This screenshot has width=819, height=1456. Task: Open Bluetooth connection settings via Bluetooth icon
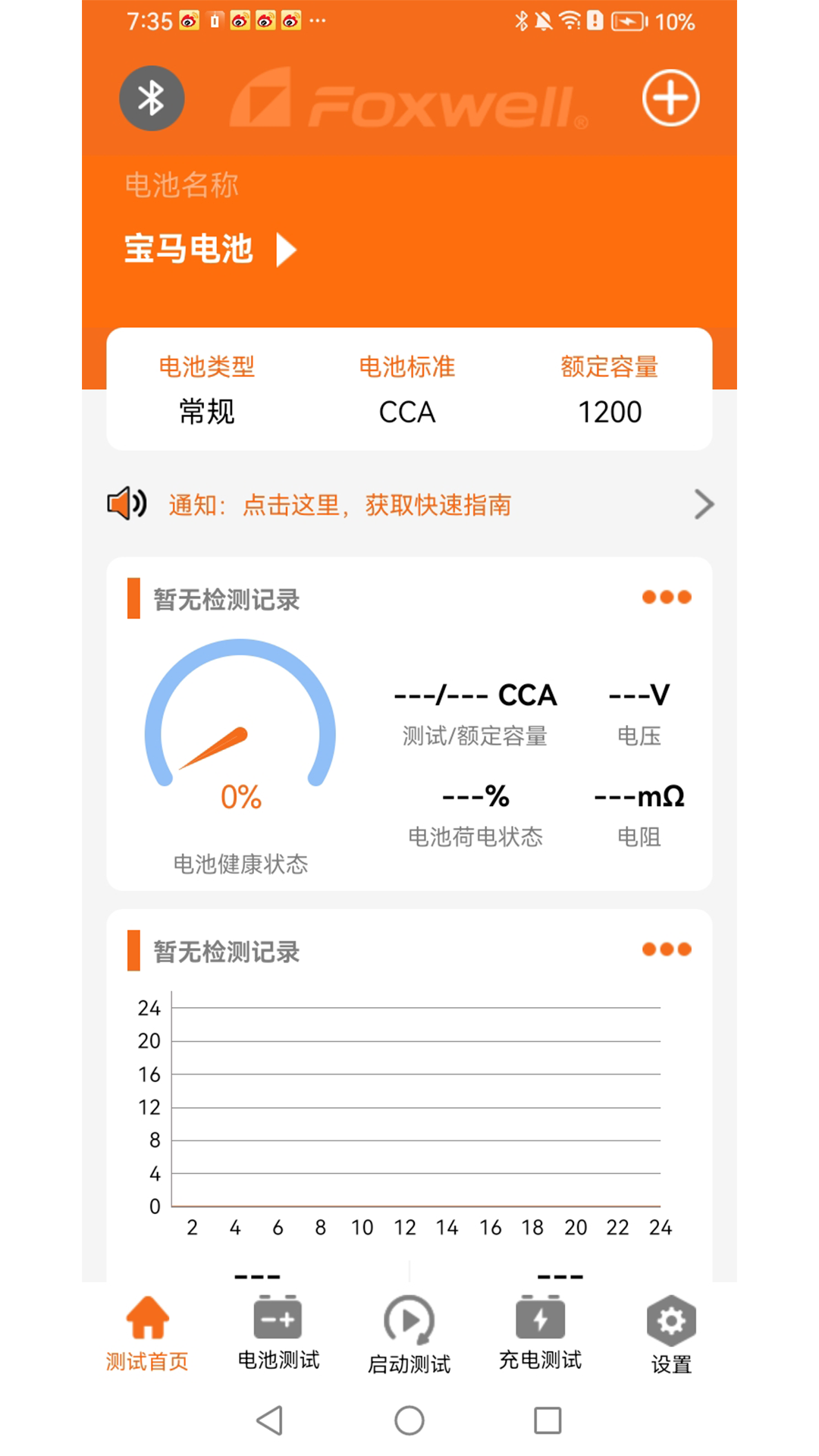tap(150, 99)
